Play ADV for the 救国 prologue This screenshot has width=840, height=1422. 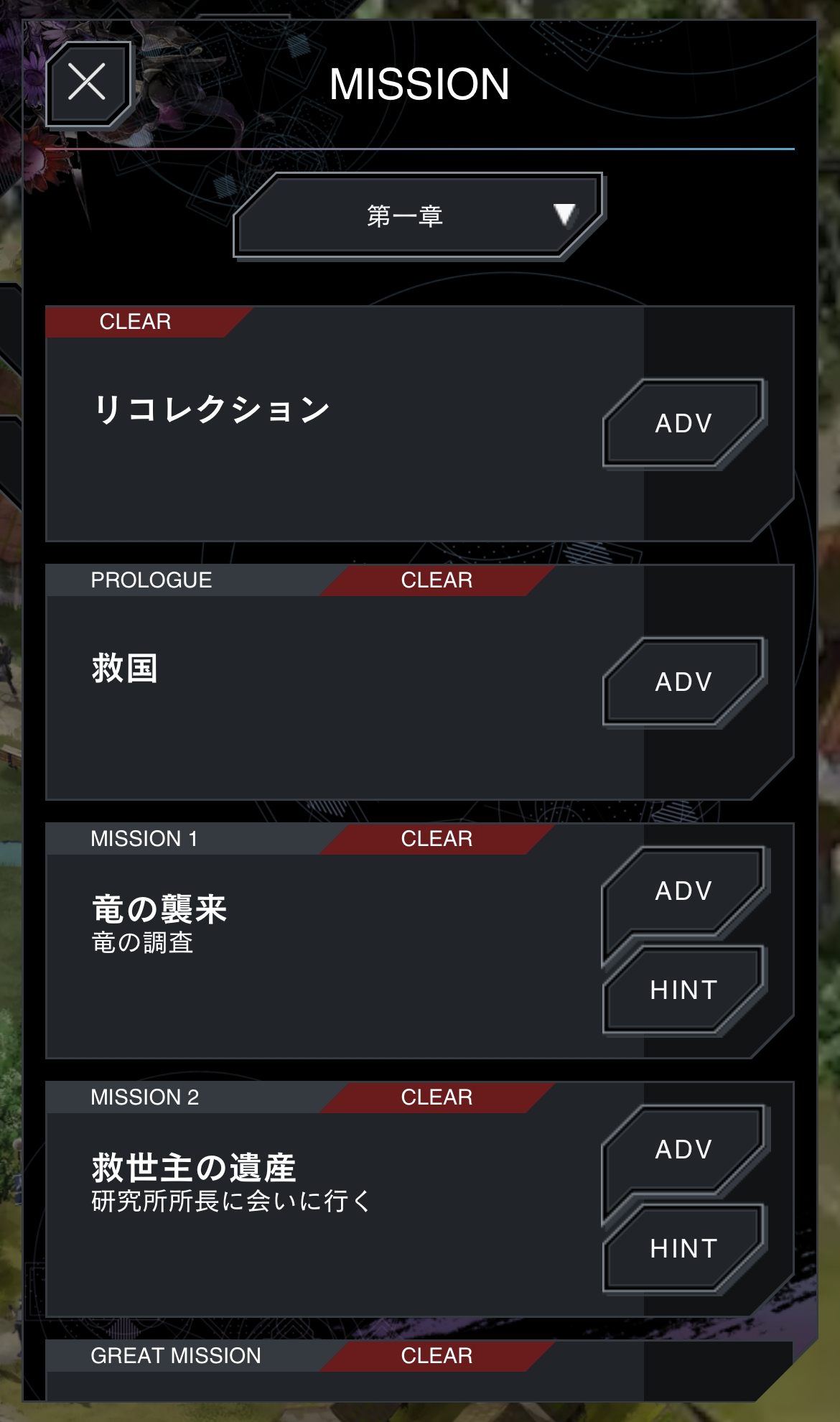(684, 682)
